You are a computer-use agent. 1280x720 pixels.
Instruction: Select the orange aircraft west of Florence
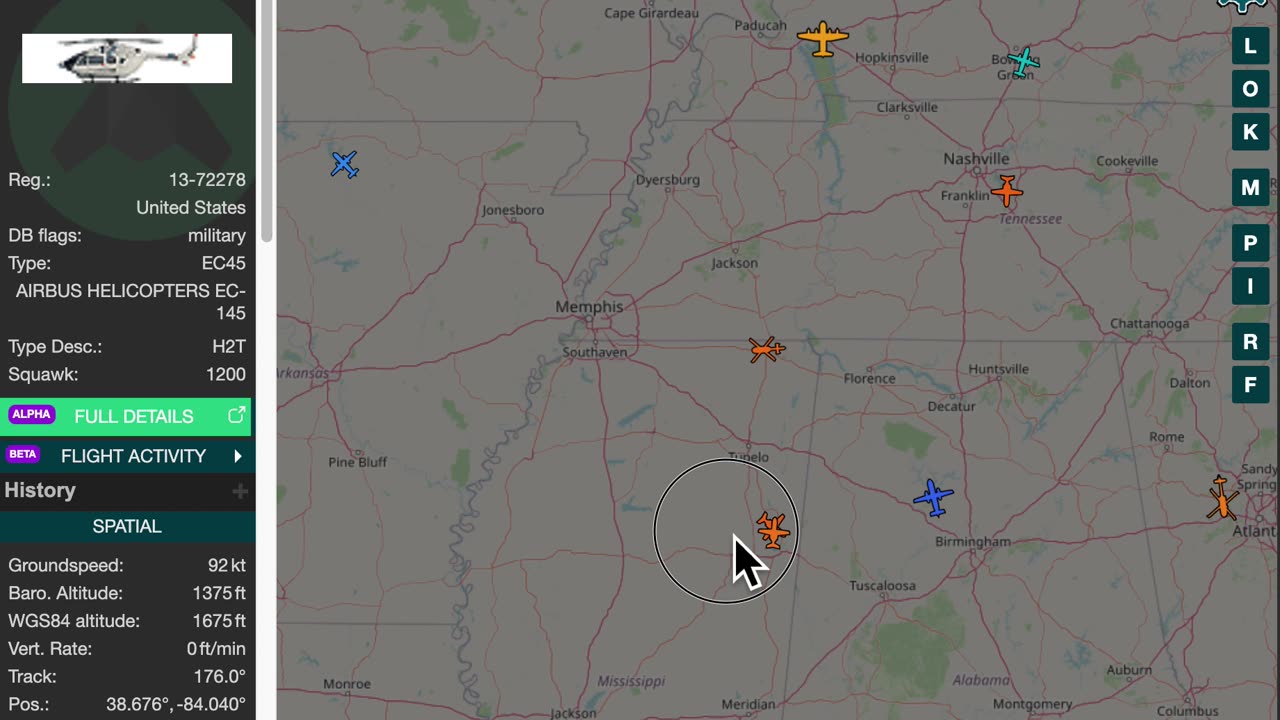click(767, 349)
